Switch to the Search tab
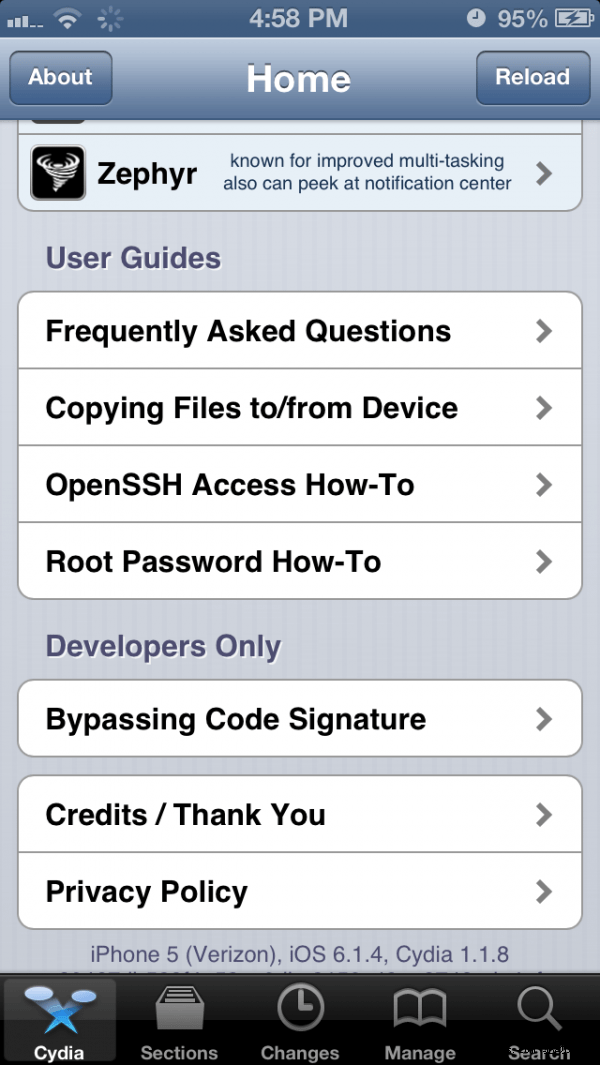Image resolution: width=600 pixels, height=1065 pixels. [x=539, y=1022]
